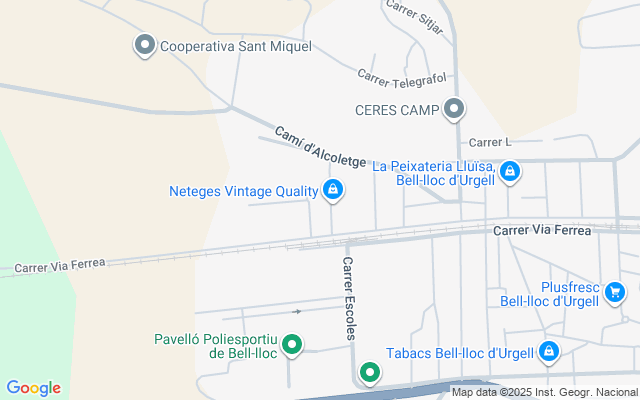Select the Plusfresc Bell-lloc d'Urgell supermarket marker
Viewport: 640px width, 400px height.
click(x=615, y=292)
